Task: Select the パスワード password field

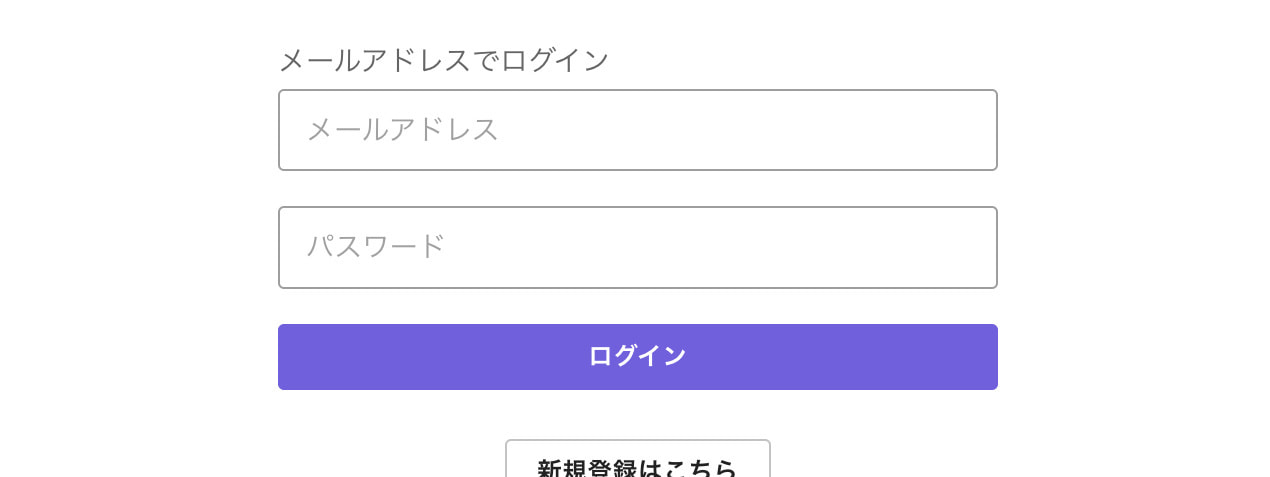Action: point(637,247)
